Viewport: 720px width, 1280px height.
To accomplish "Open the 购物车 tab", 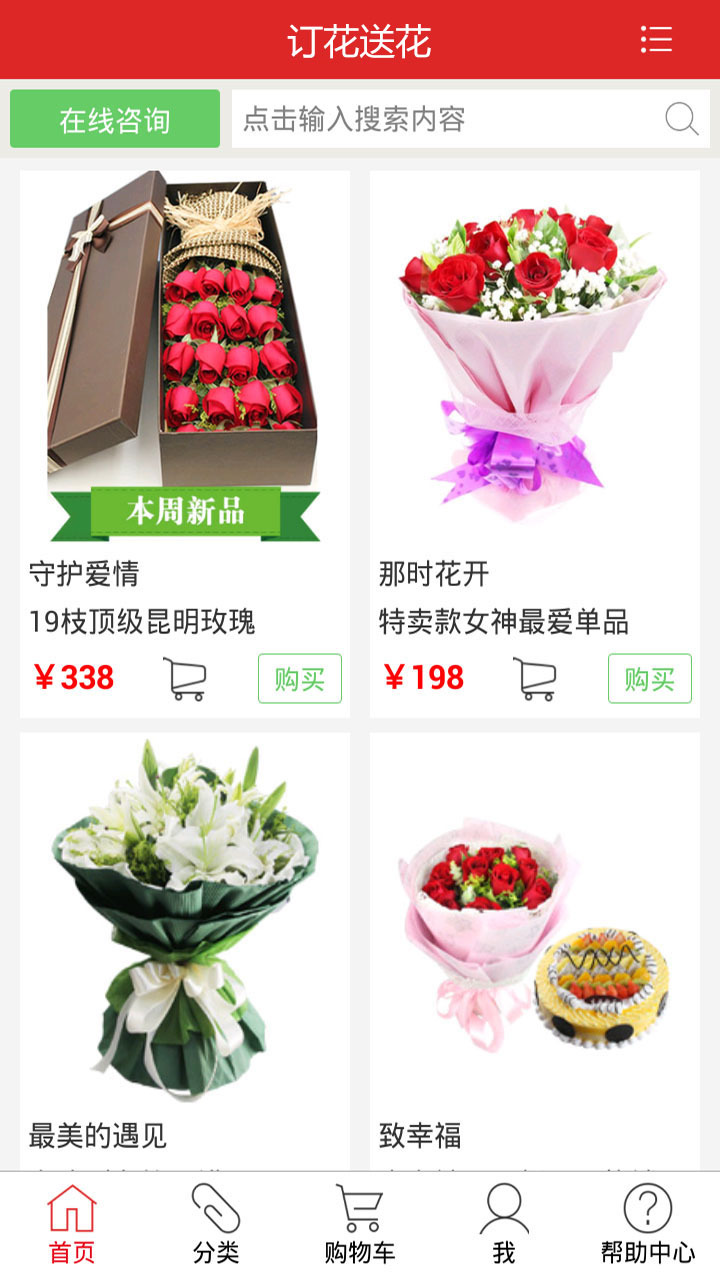I will pos(360,1224).
